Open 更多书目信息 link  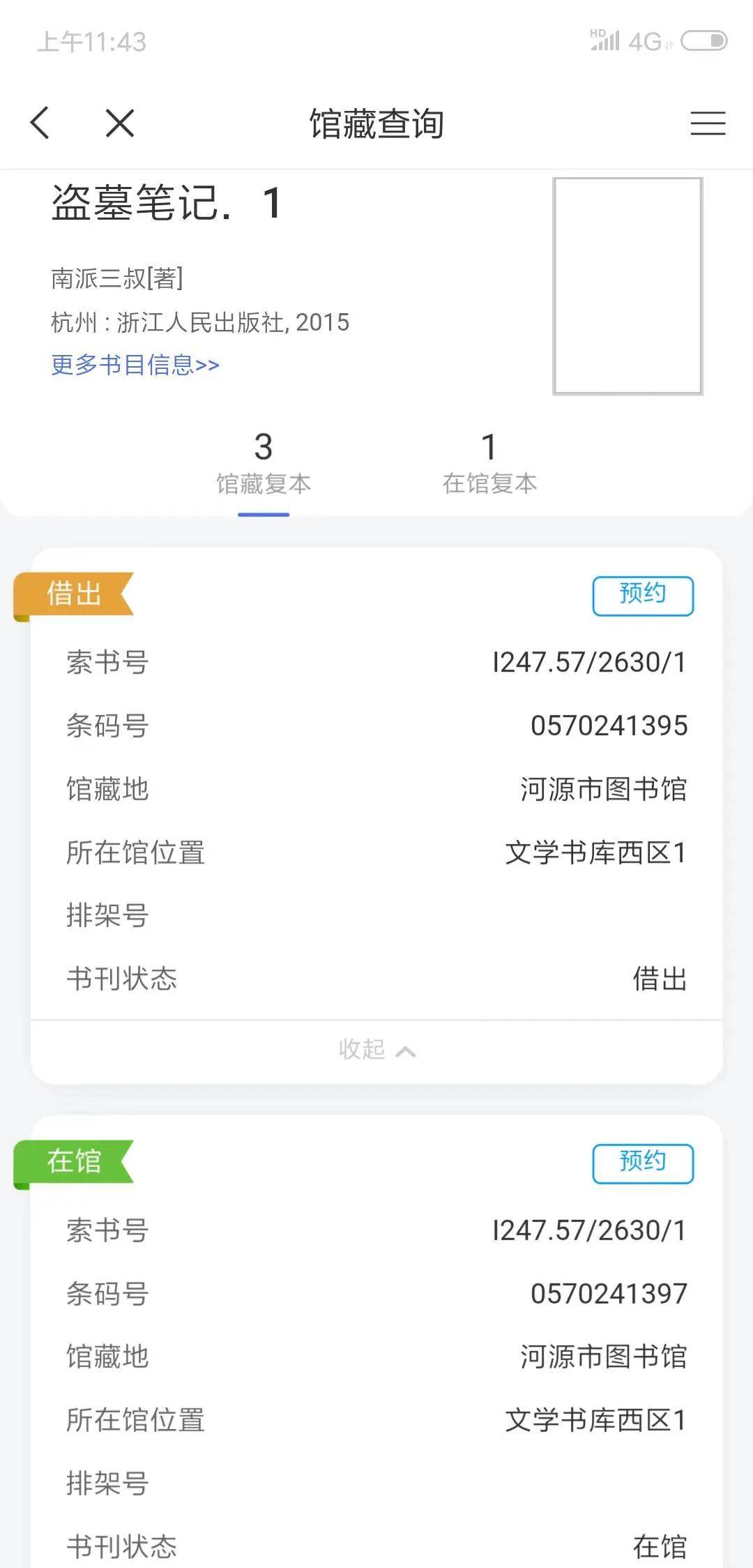135,364
